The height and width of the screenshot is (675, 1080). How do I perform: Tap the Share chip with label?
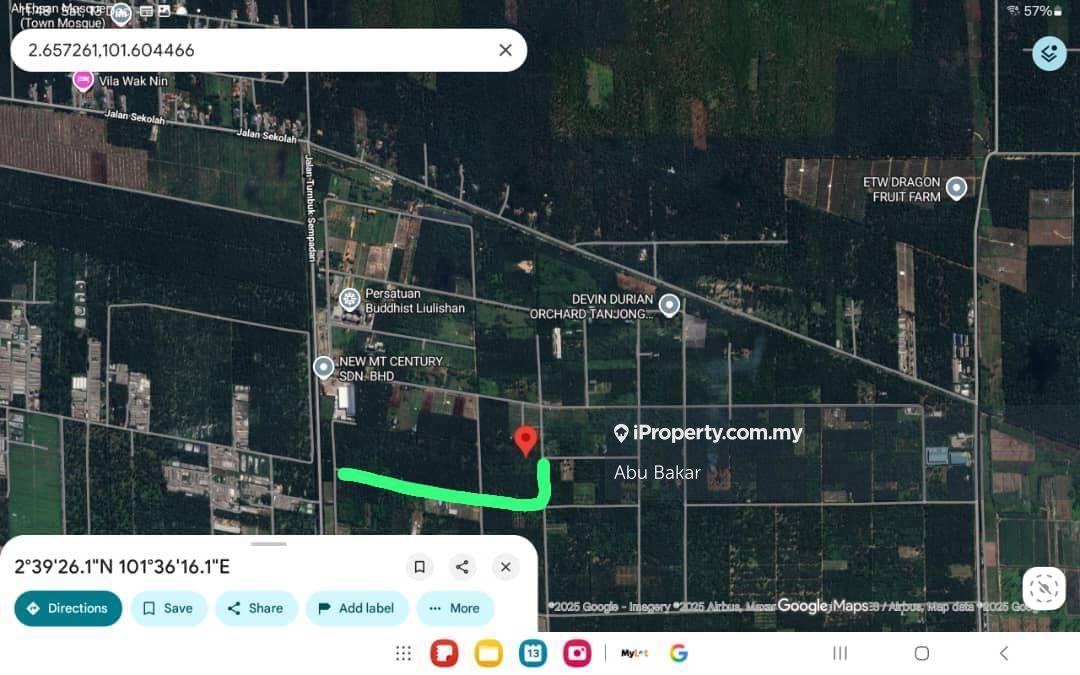pos(256,608)
